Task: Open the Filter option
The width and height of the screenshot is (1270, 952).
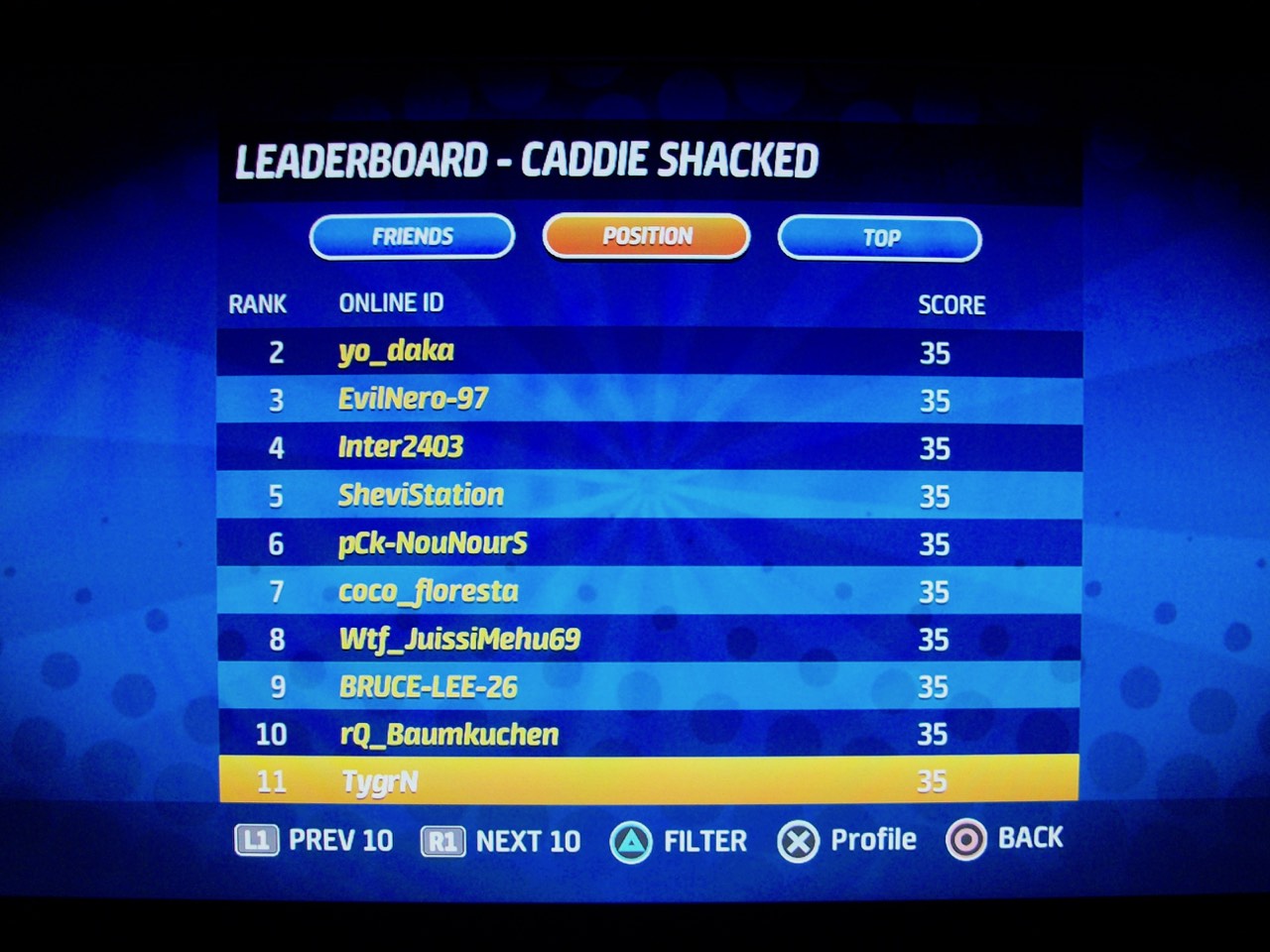Action: coord(679,842)
